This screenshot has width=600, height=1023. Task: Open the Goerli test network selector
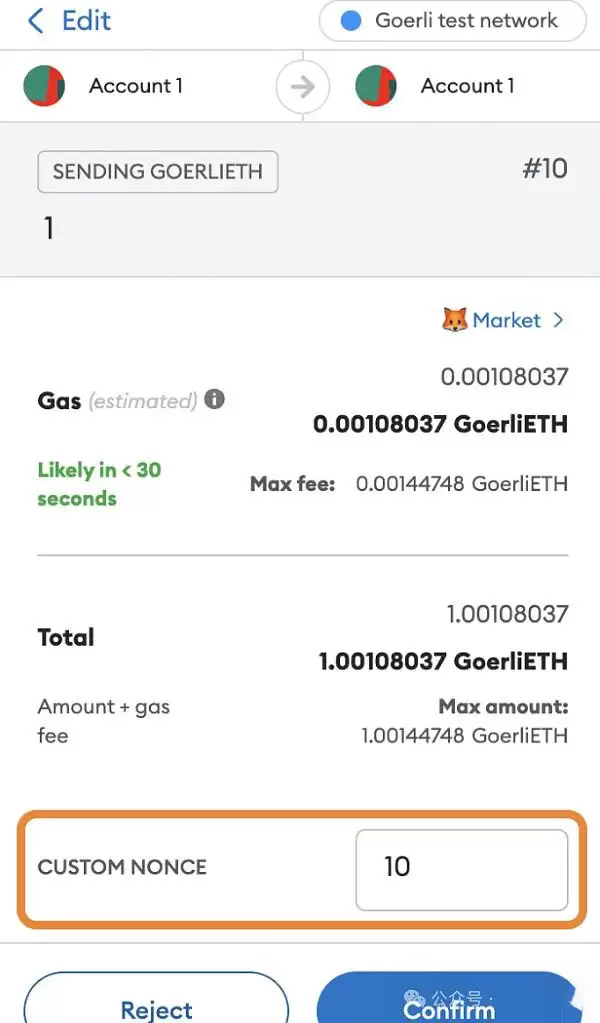(451, 21)
